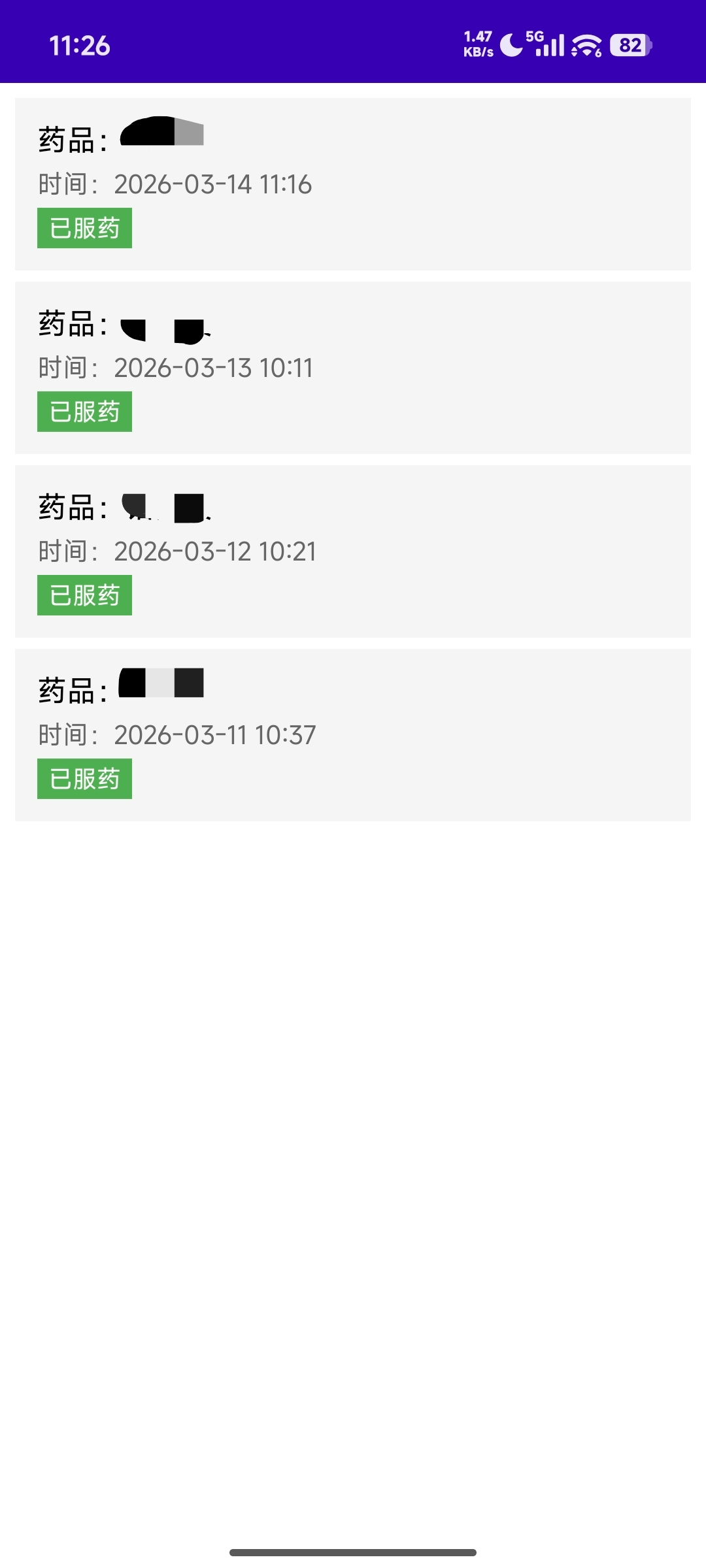Click 已服药 button on the 2026-03-11 record
706x1568 pixels.
[x=84, y=778]
